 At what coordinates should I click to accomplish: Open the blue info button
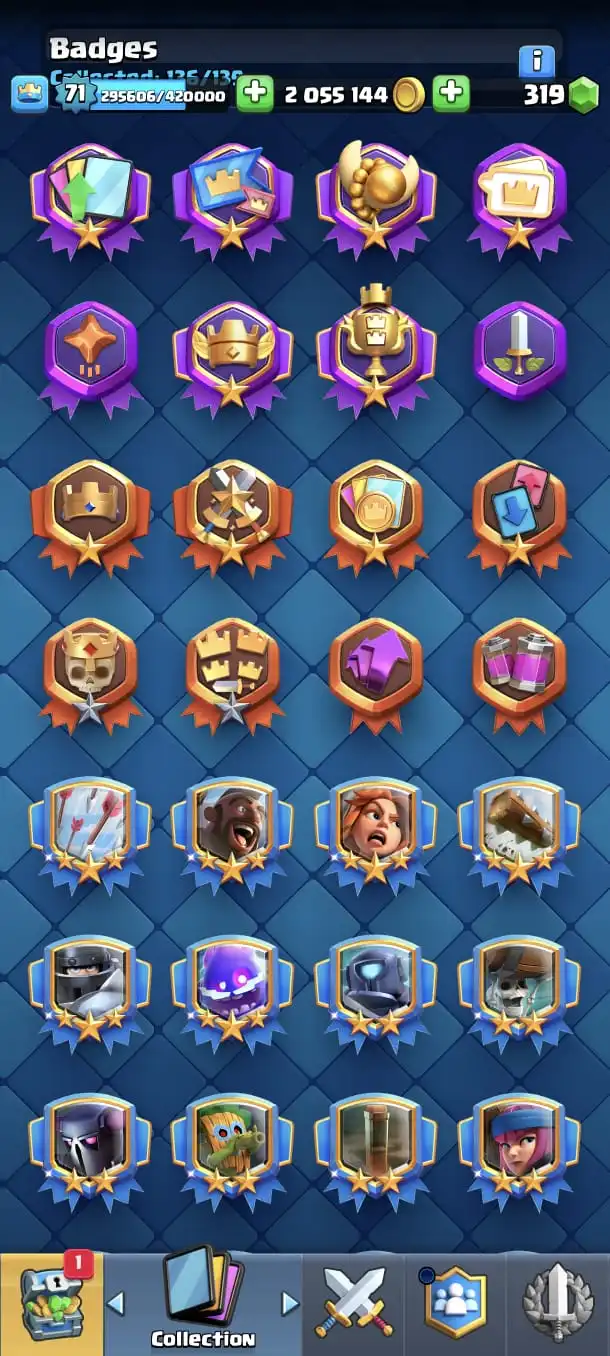(x=537, y=61)
